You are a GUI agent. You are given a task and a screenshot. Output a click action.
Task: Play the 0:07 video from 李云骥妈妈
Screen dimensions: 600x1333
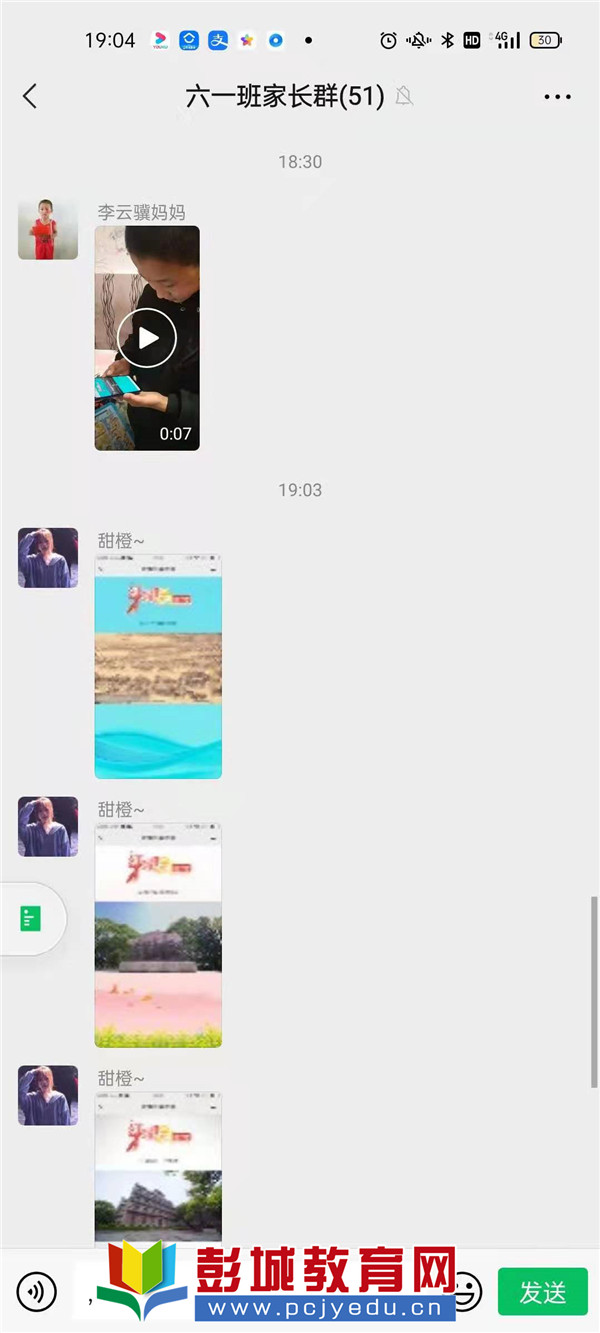[x=147, y=338]
